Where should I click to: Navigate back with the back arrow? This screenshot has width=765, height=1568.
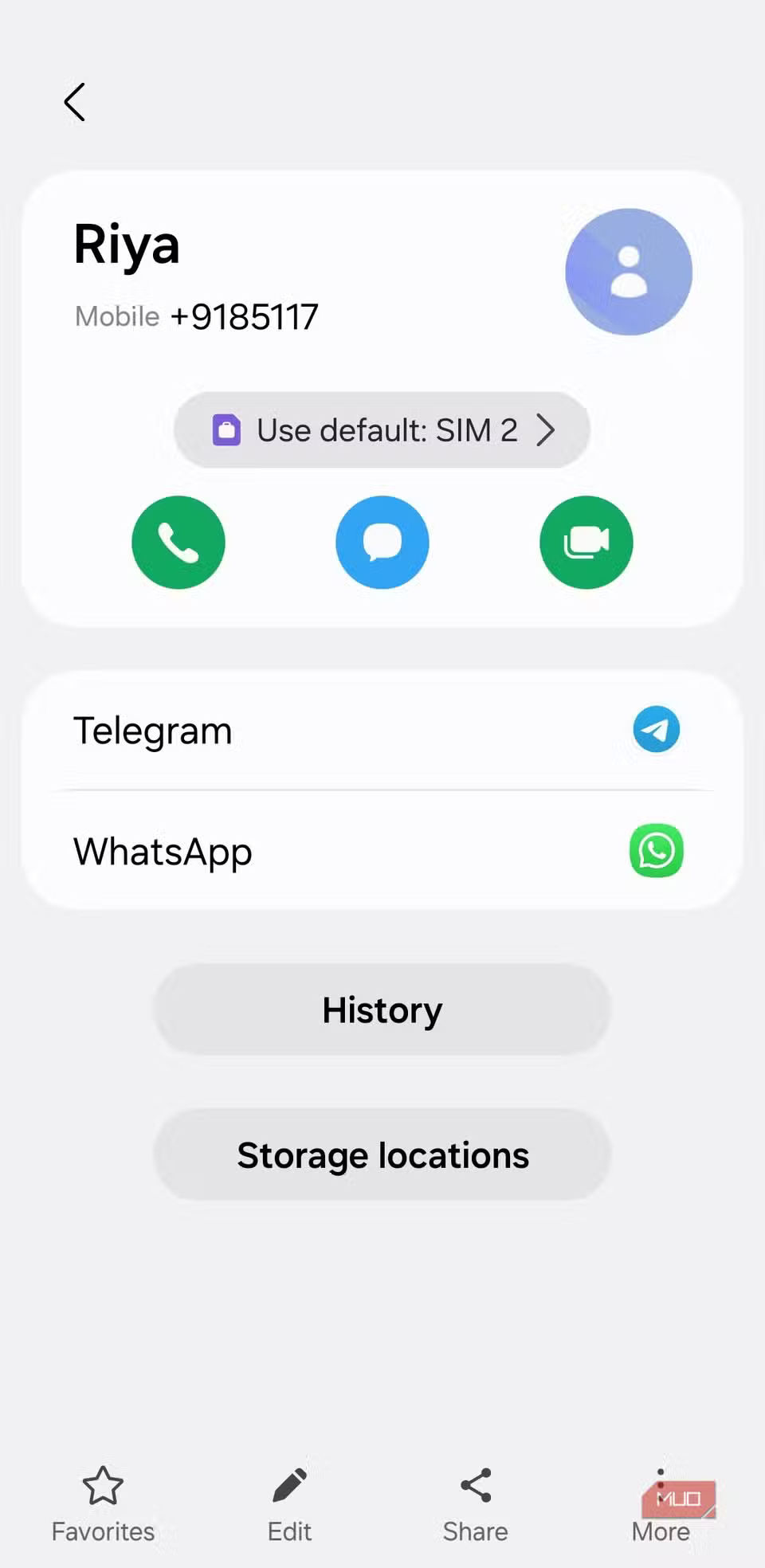tap(74, 102)
